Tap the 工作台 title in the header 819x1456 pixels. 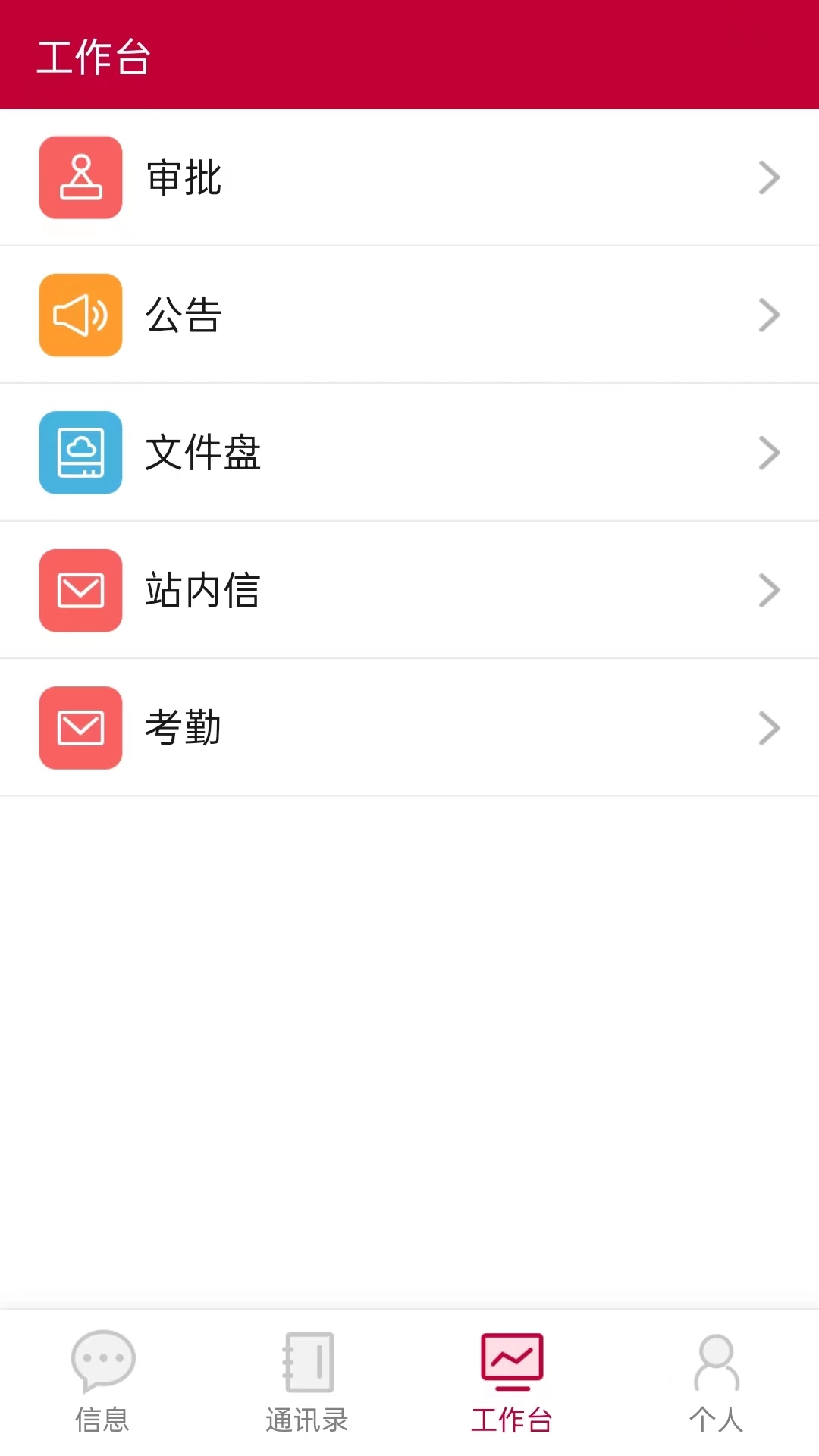(94, 57)
